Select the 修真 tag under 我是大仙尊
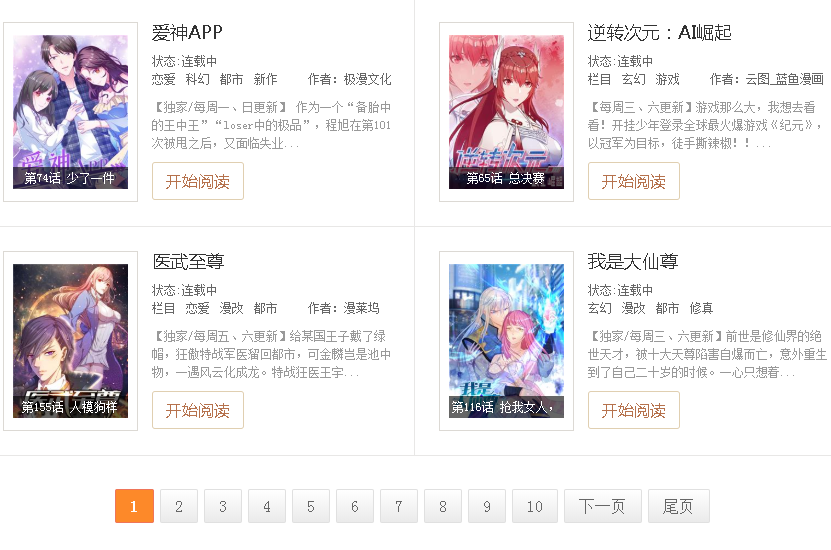This screenshot has width=831, height=550. click(701, 308)
